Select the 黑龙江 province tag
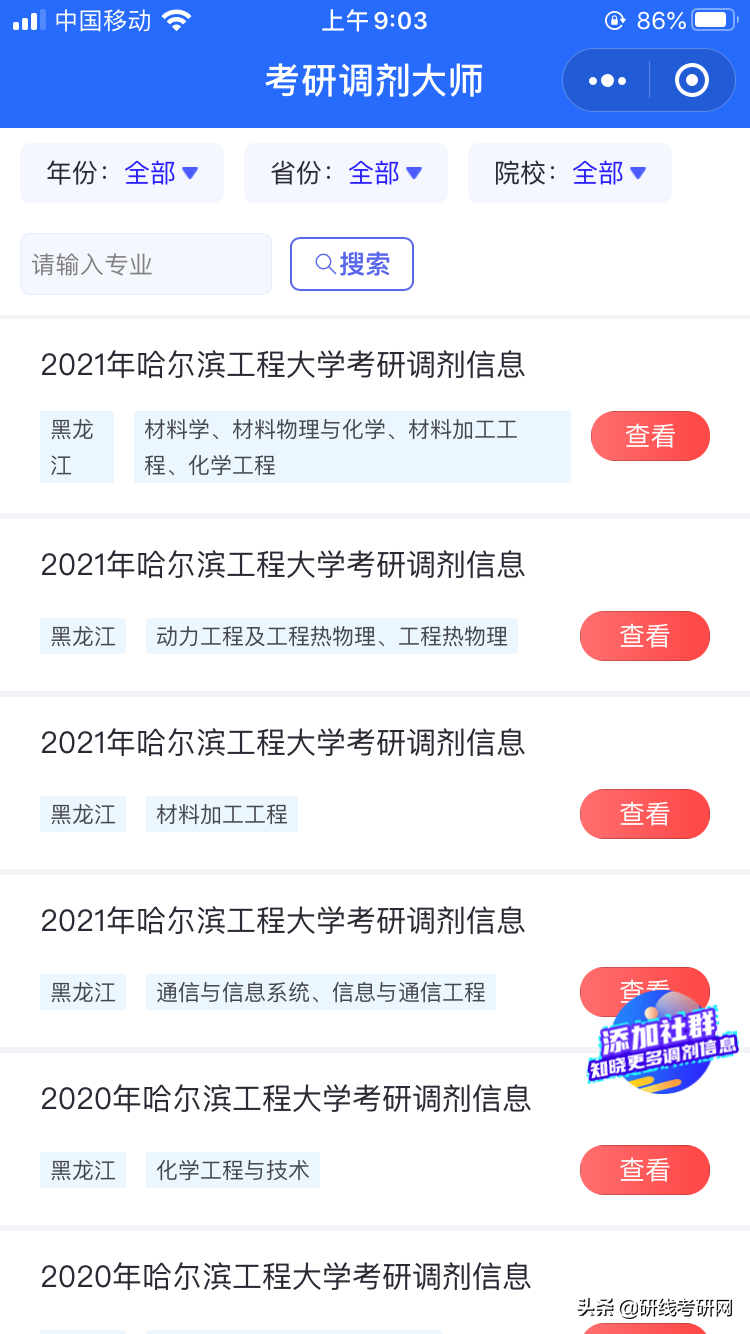This screenshot has height=1334, width=750. coord(77,446)
